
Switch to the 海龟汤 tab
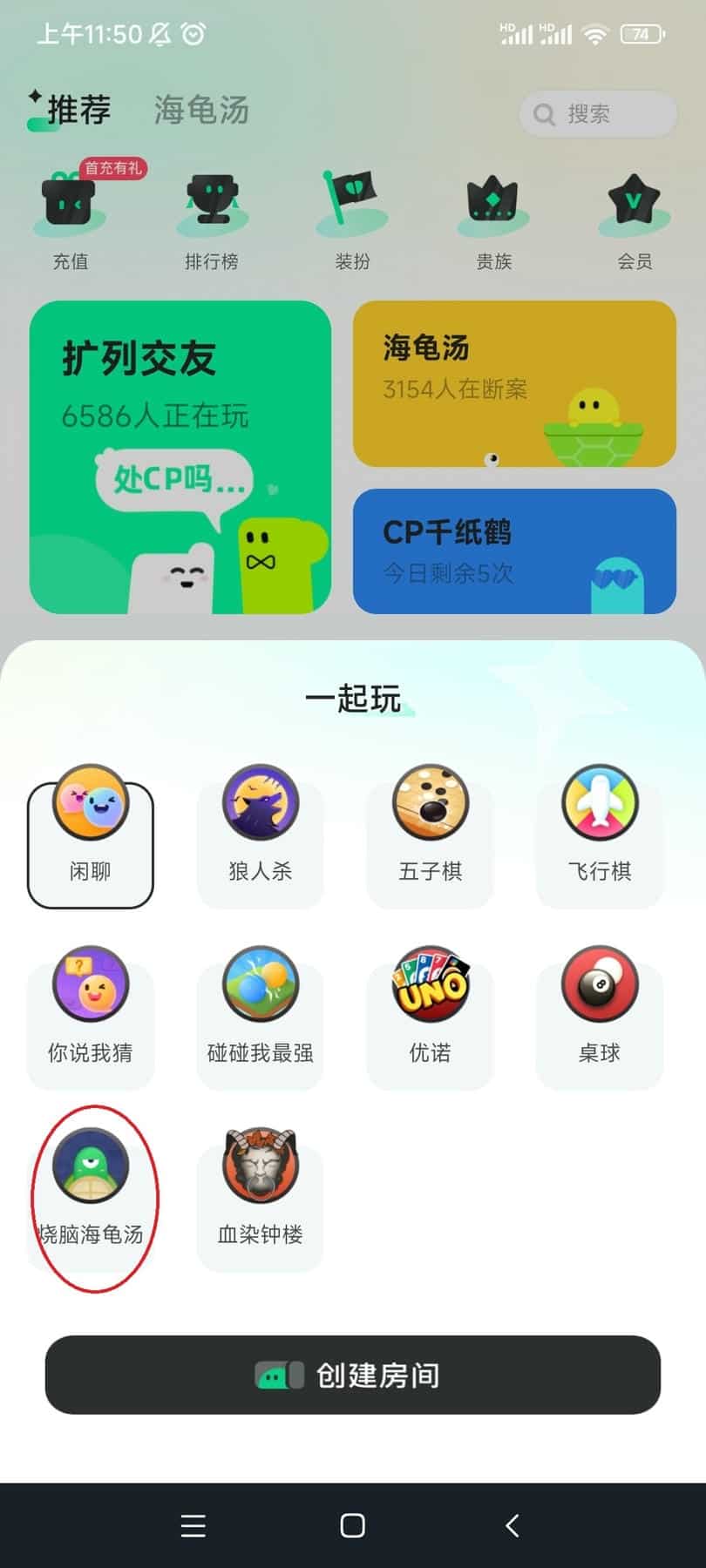(x=200, y=112)
